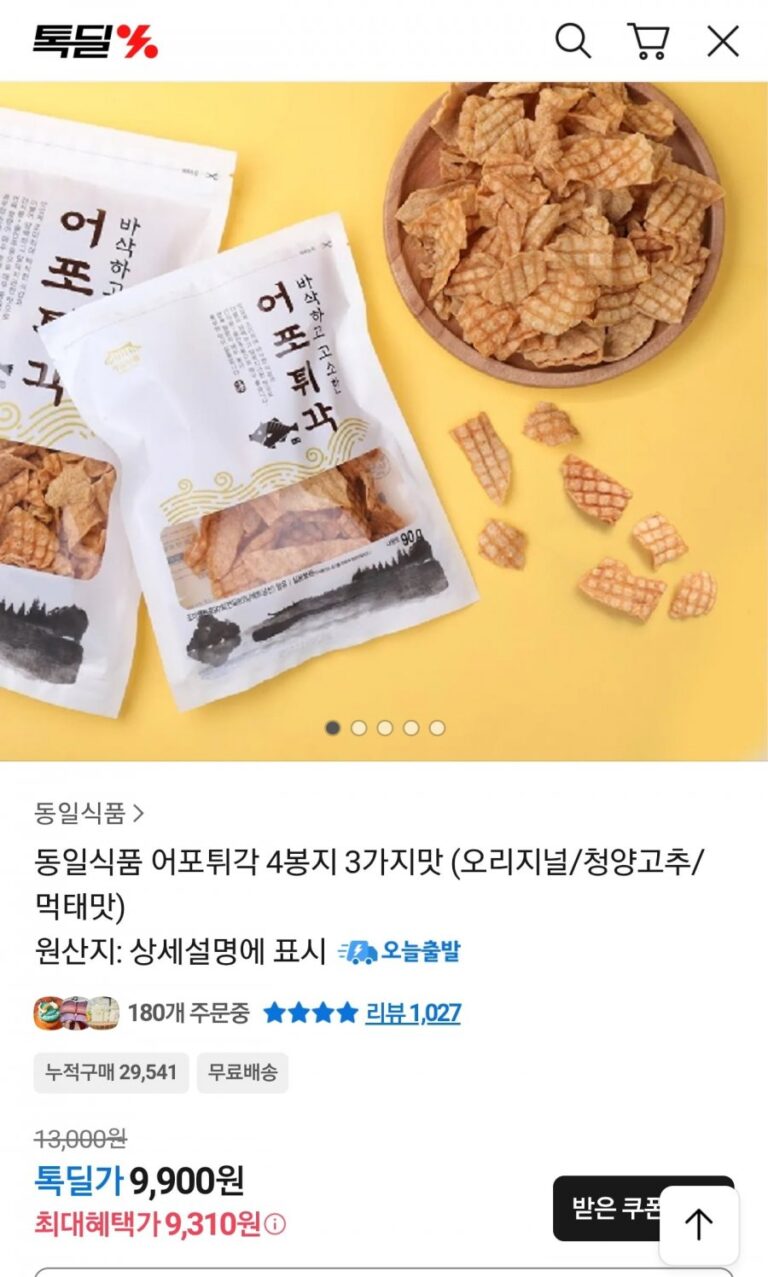Tap the info icon beside 최대혜택가
768x1277 pixels.
coord(275,1223)
